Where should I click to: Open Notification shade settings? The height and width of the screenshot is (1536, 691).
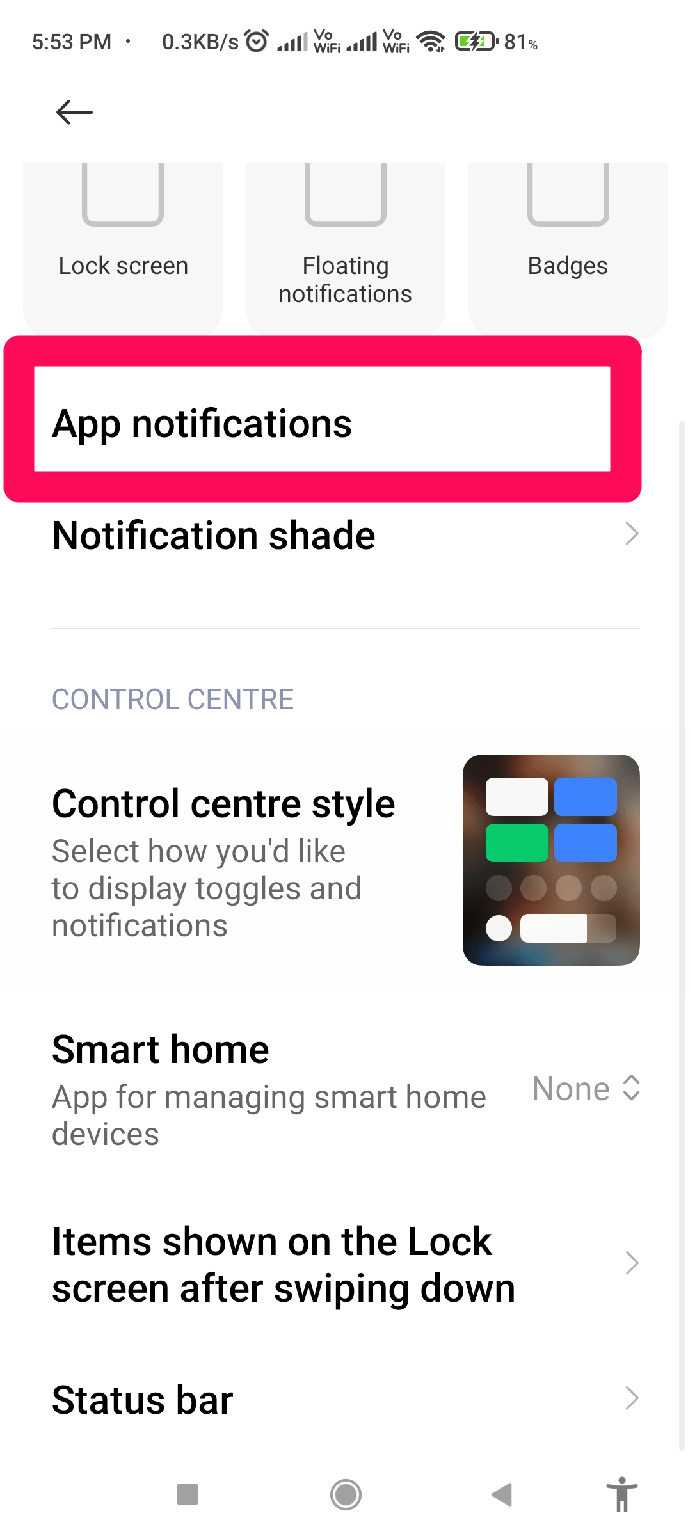coord(345,536)
